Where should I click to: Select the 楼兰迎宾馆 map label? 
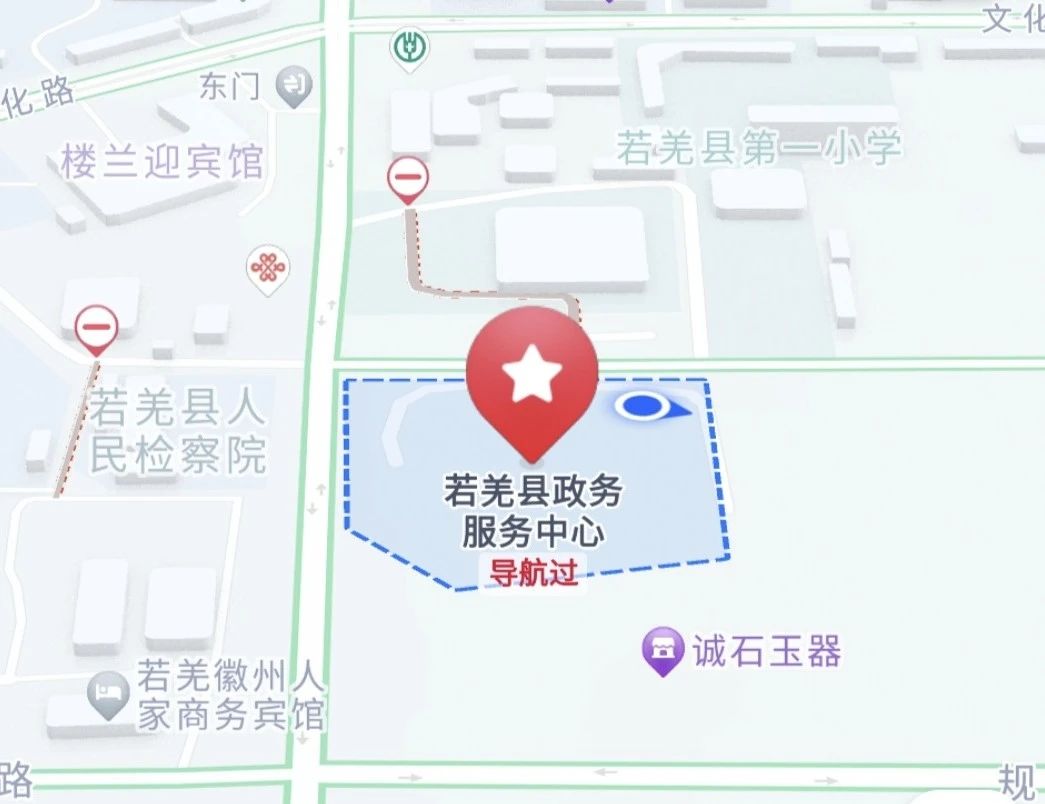point(161,161)
